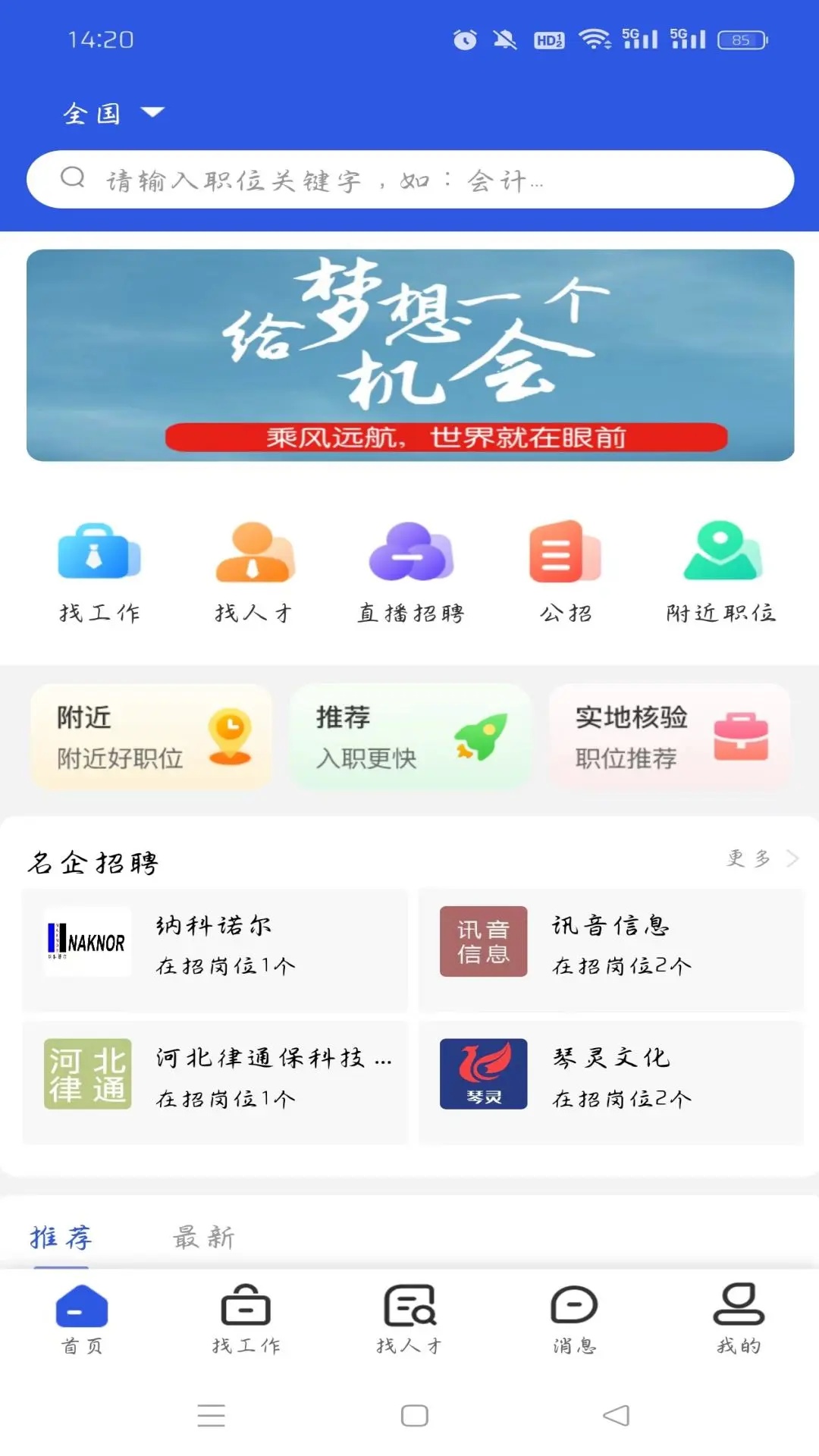The height and width of the screenshot is (1456, 819).
Task: Switch to the 最新 tab
Action: [202, 1235]
